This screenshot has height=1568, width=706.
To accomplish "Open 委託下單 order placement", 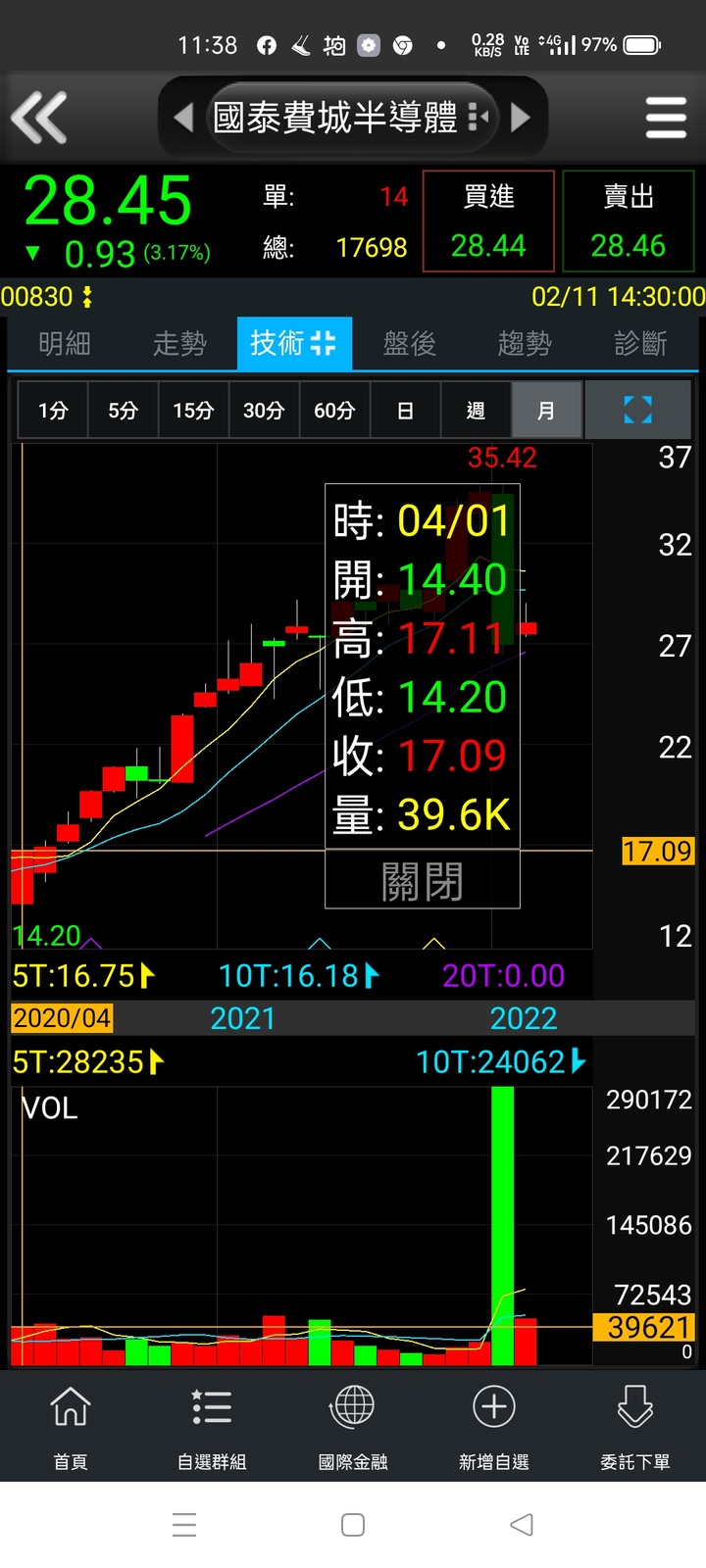I will pos(635,1427).
